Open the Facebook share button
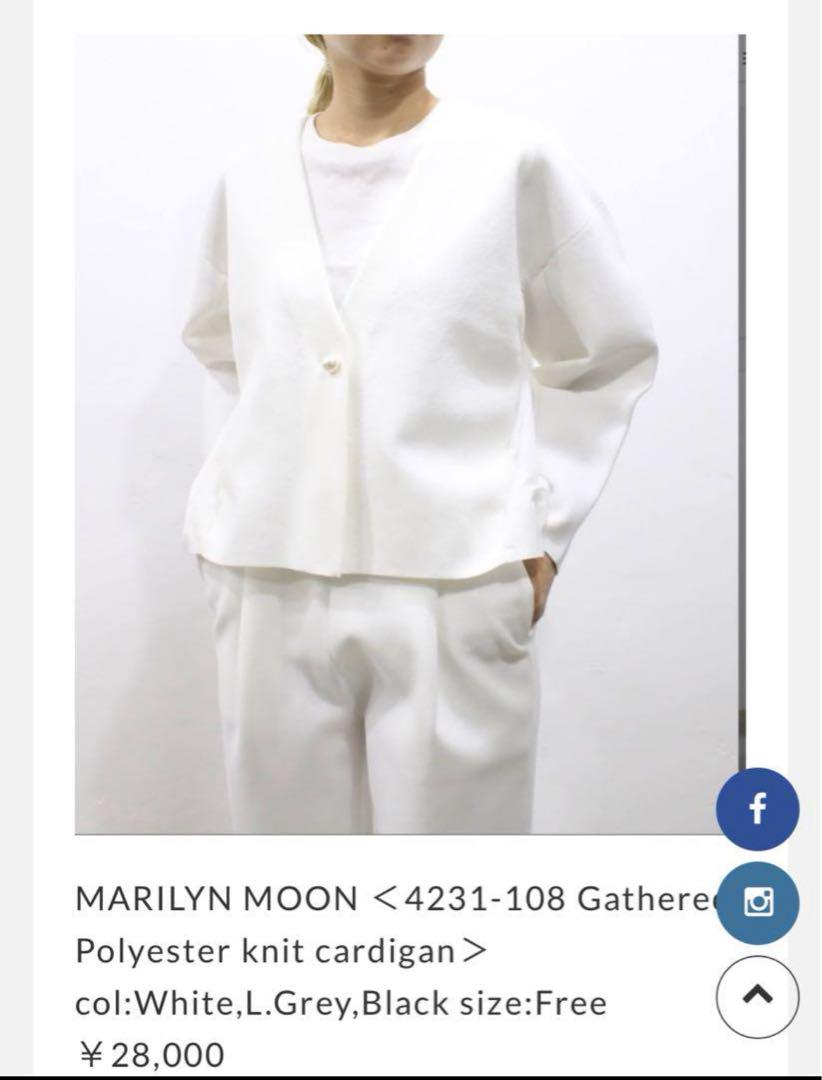822x1080 pixels. (x=757, y=808)
